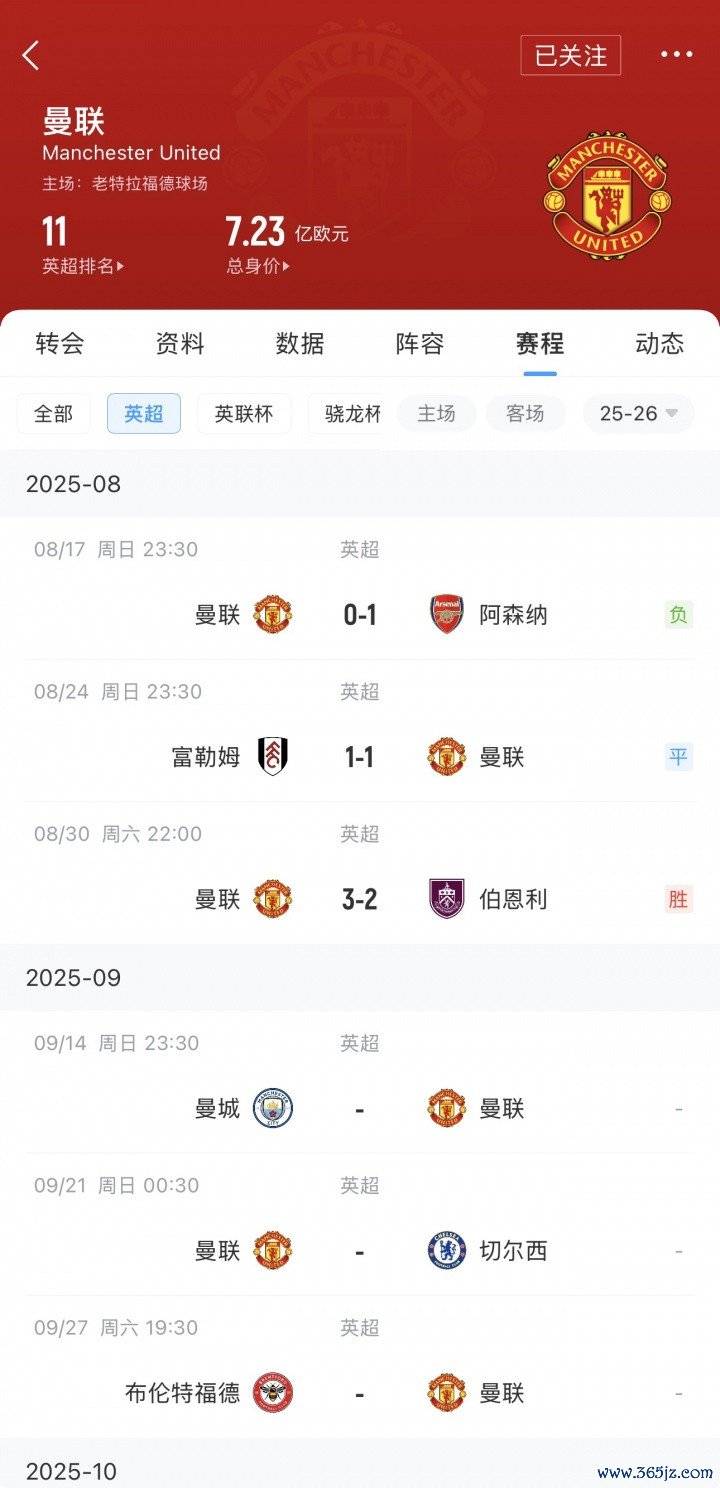Viewport: 720px width, 1488px height.
Task: Show only 客场 away matches
Action: pyautogui.click(x=525, y=414)
